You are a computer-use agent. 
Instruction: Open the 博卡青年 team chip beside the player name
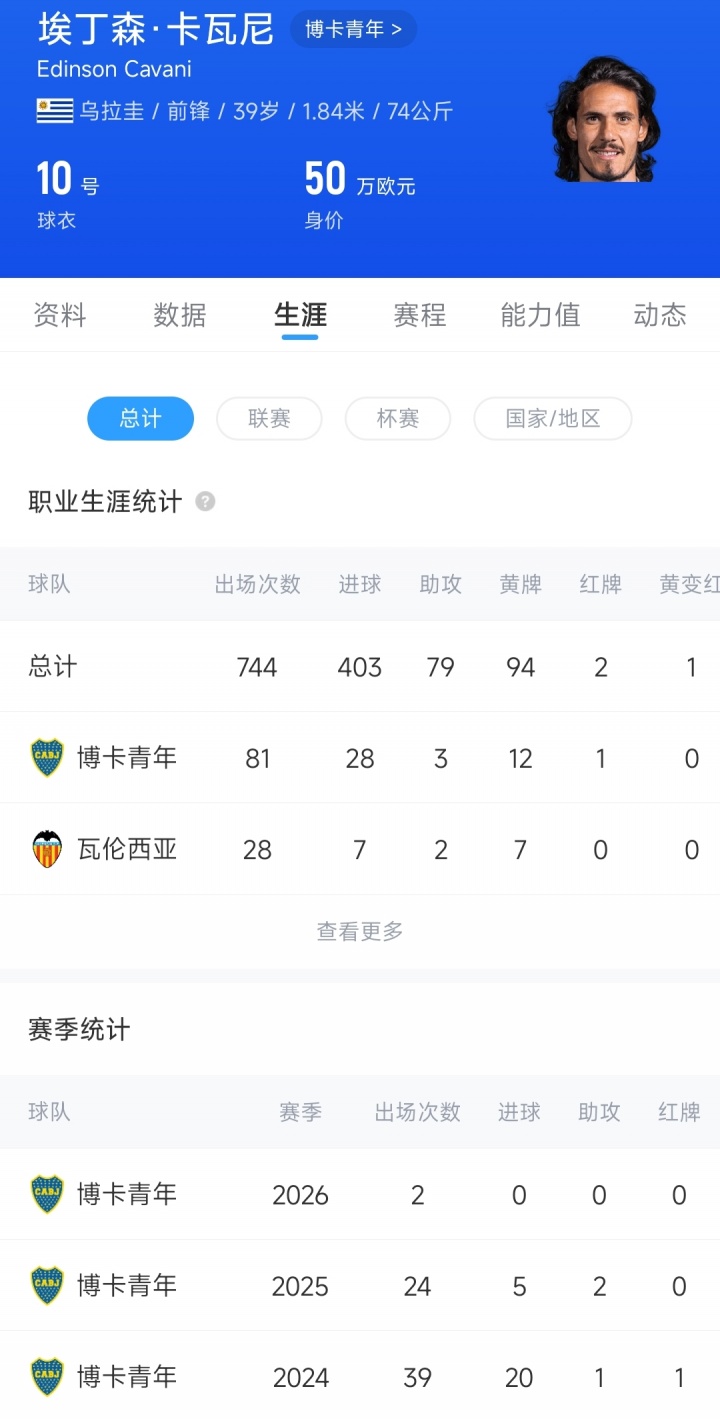pyautogui.click(x=353, y=30)
